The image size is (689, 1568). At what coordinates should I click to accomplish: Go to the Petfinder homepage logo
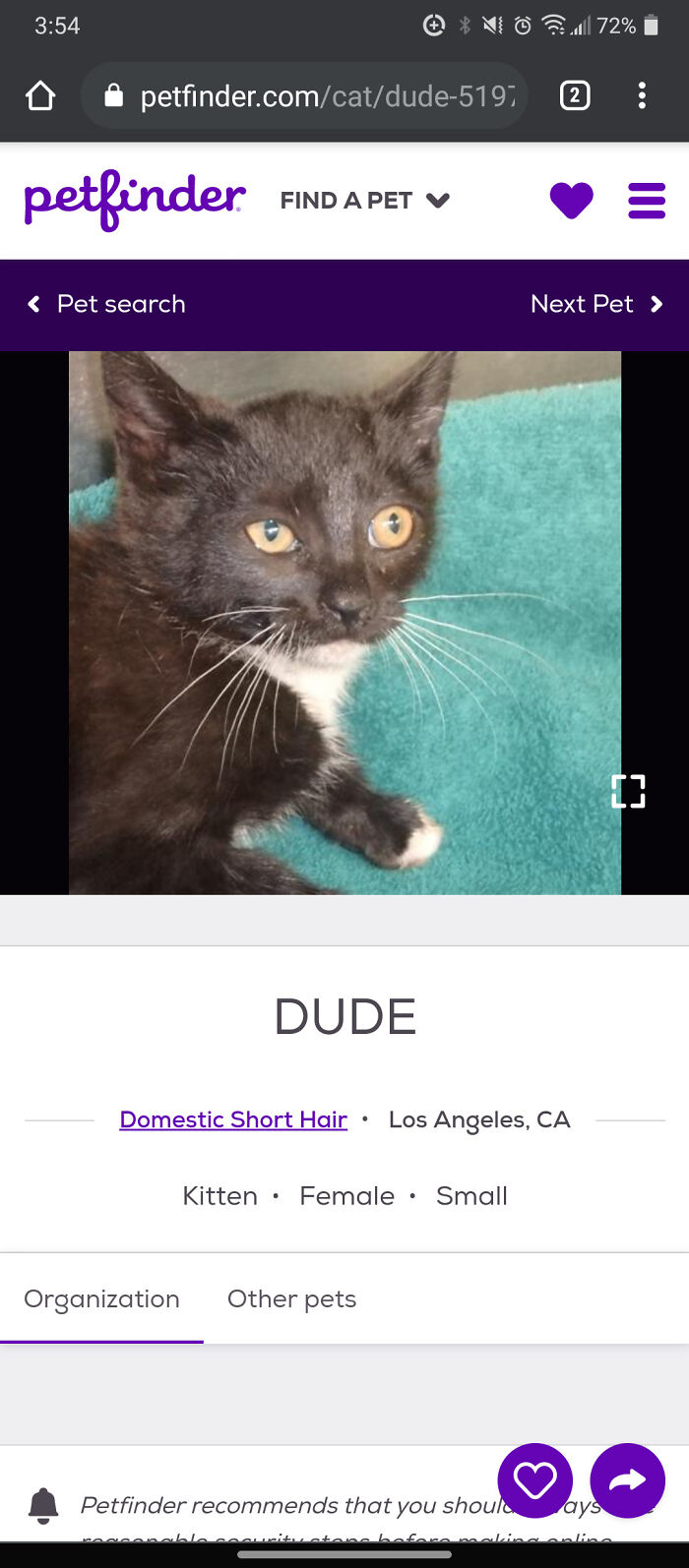click(135, 200)
